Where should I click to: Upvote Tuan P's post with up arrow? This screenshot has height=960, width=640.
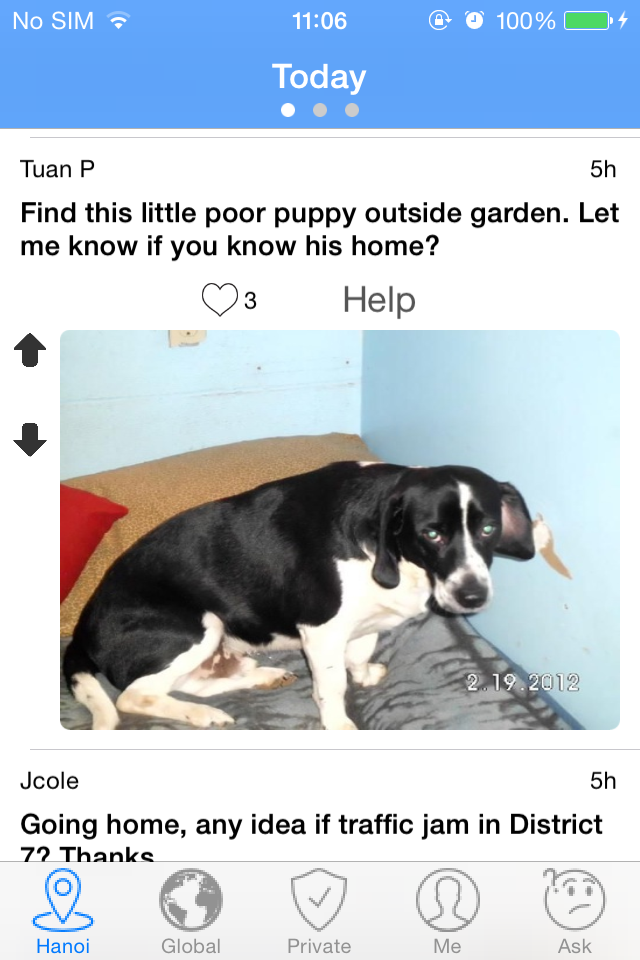click(30, 351)
